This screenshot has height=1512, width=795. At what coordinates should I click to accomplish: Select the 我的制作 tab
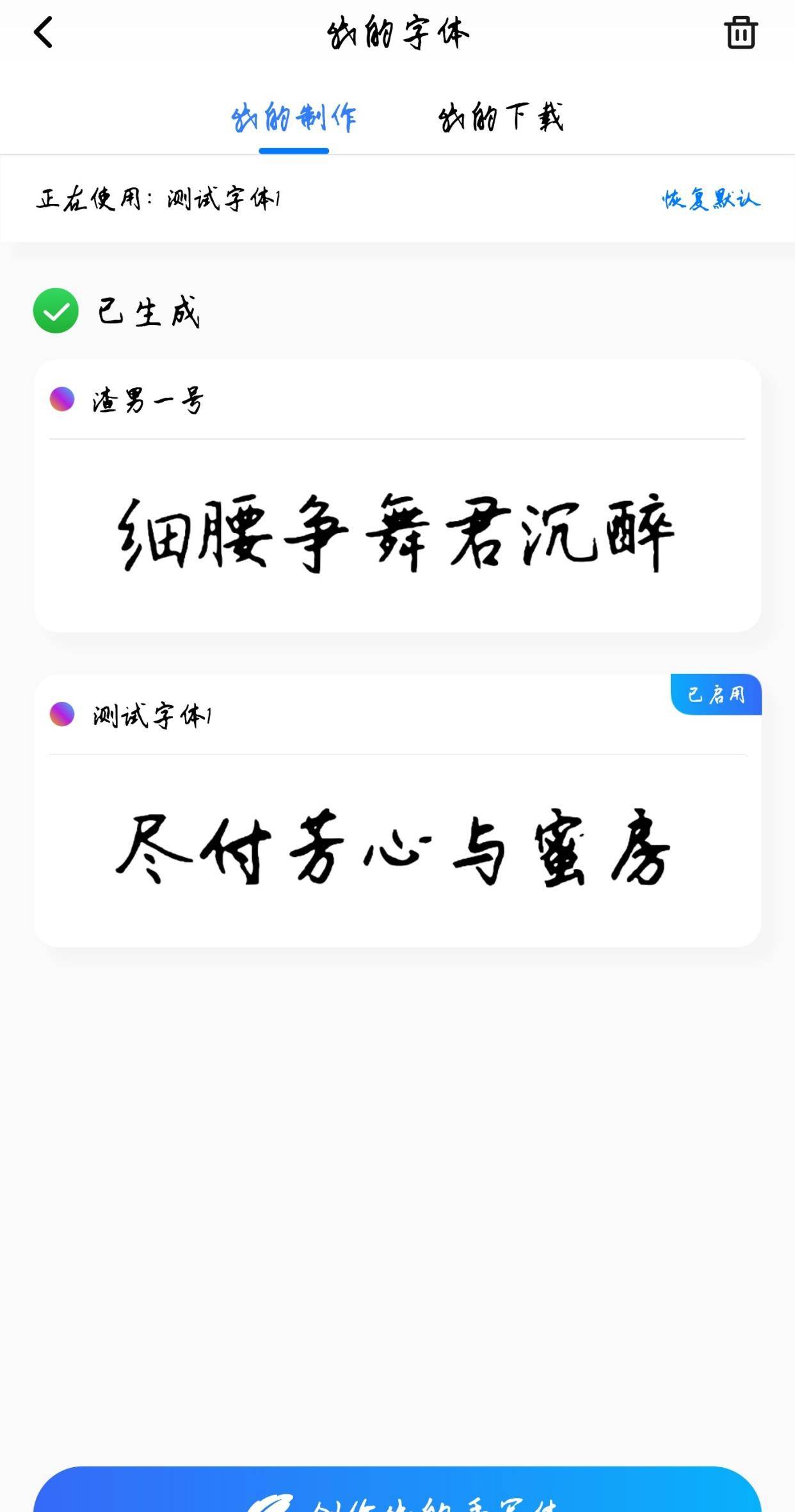coord(294,118)
